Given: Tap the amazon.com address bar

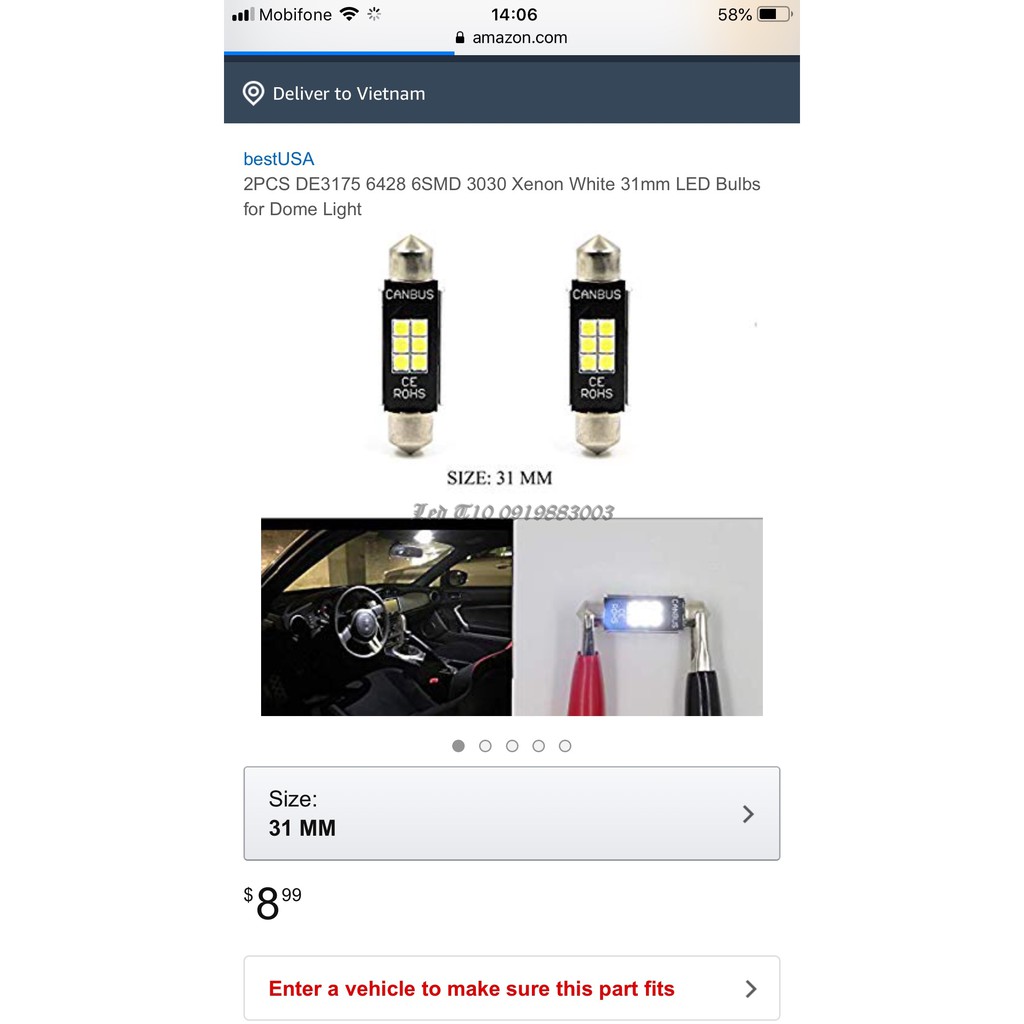Looking at the screenshot, I should pos(511,38).
